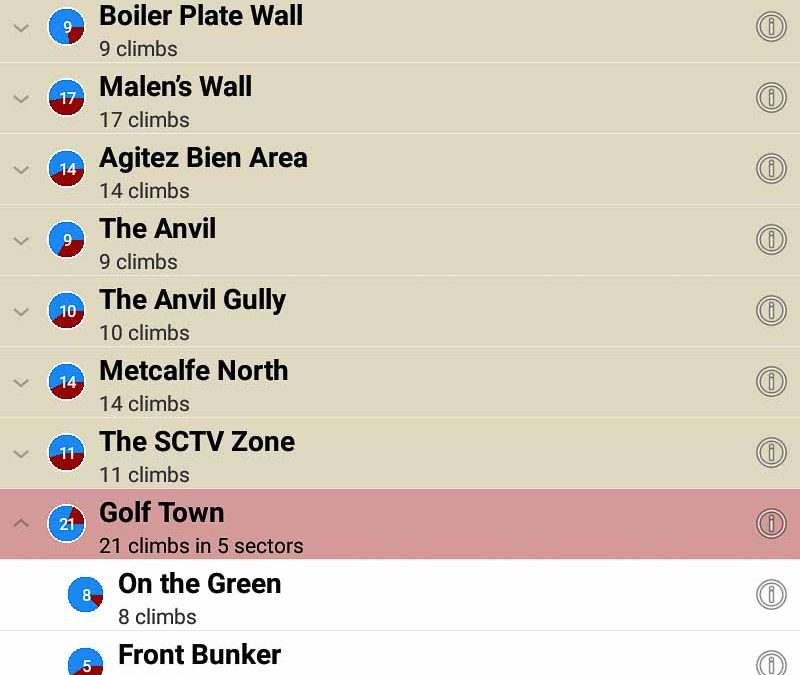The image size is (800, 675).
Task: Open the On the Green sector
Action: [x=199, y=595]
